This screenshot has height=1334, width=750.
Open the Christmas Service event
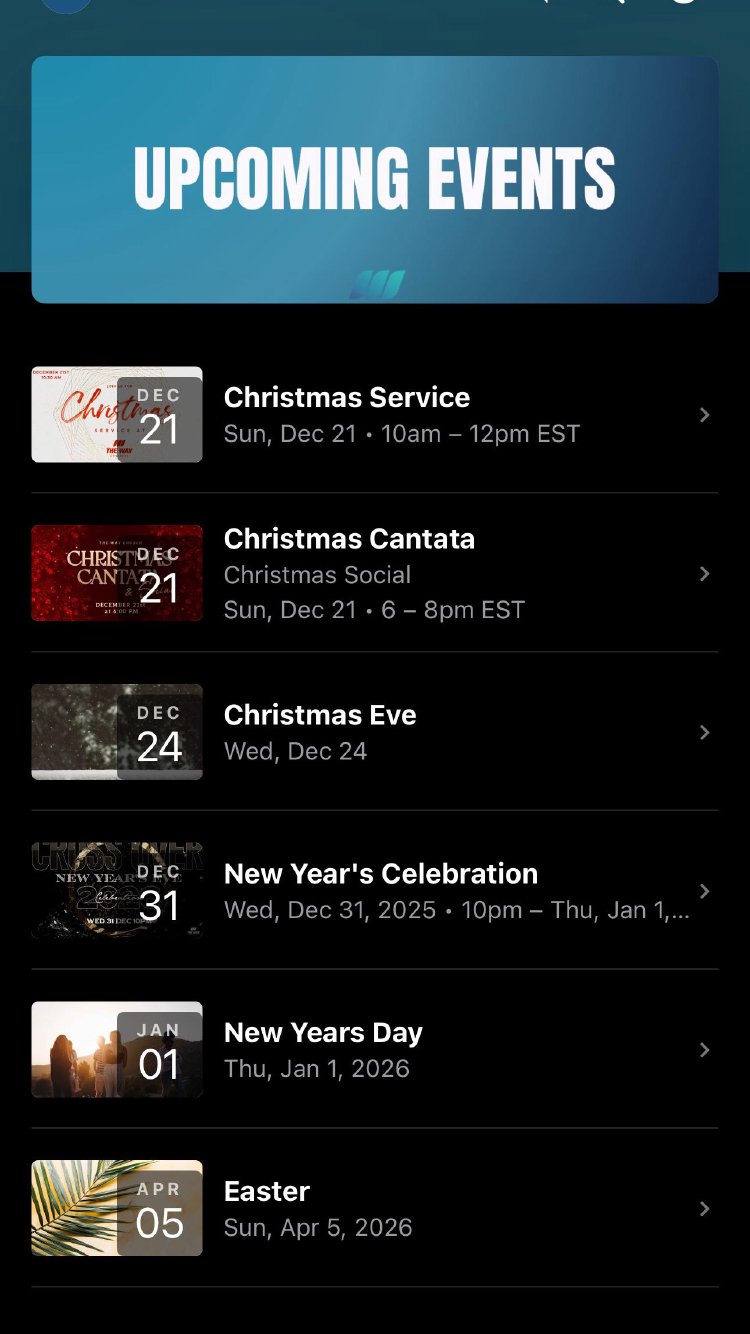click(x=374, y=414)
